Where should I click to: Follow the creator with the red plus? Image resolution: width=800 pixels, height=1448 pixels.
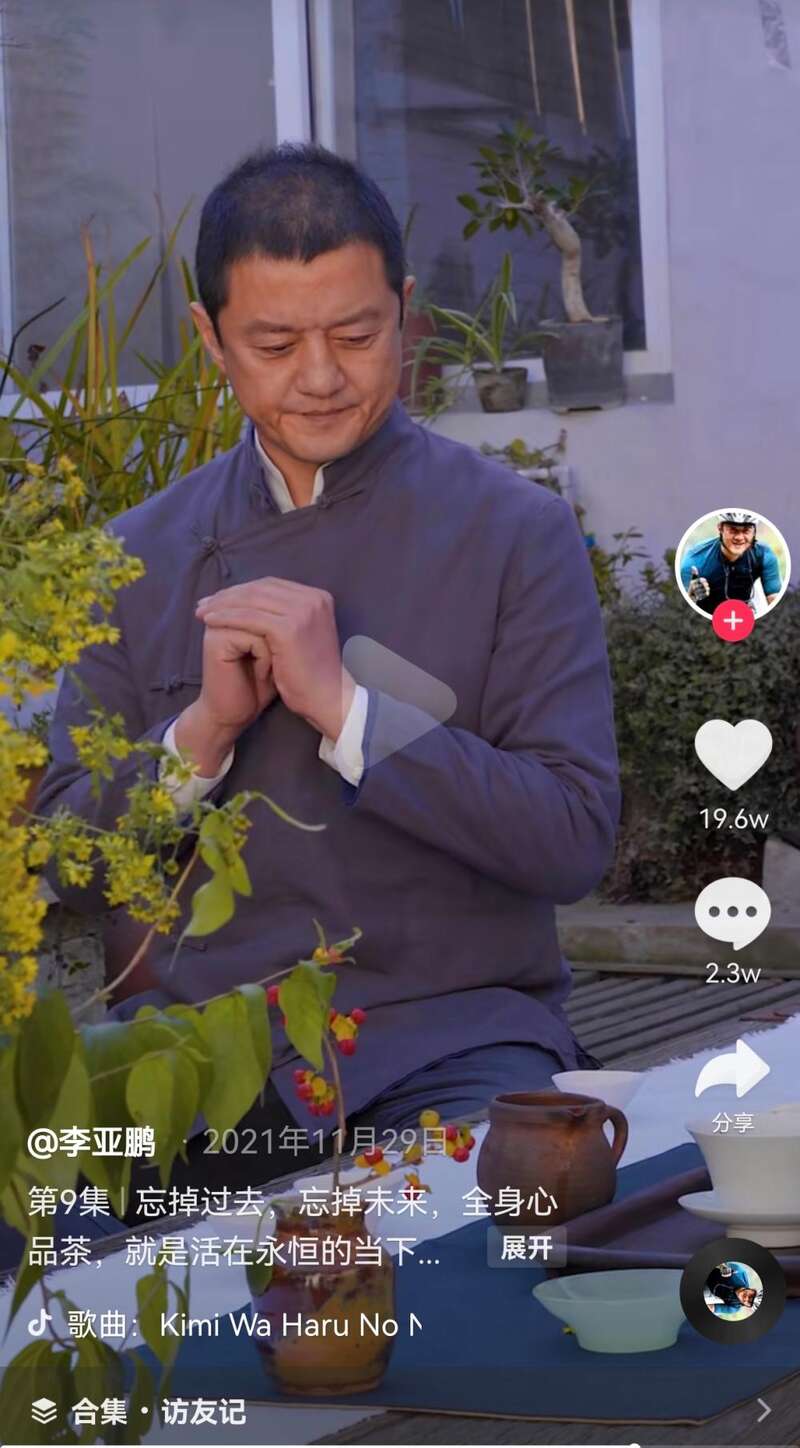(x=733, y=621)
